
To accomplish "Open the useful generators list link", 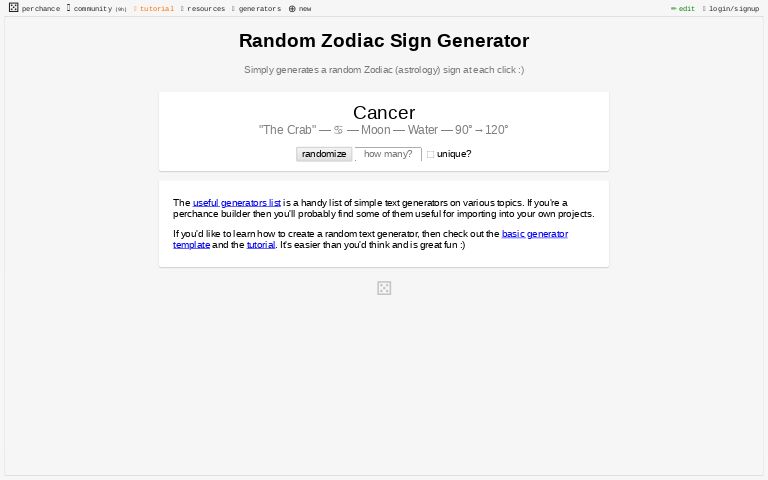I will [x=236, y=202].
